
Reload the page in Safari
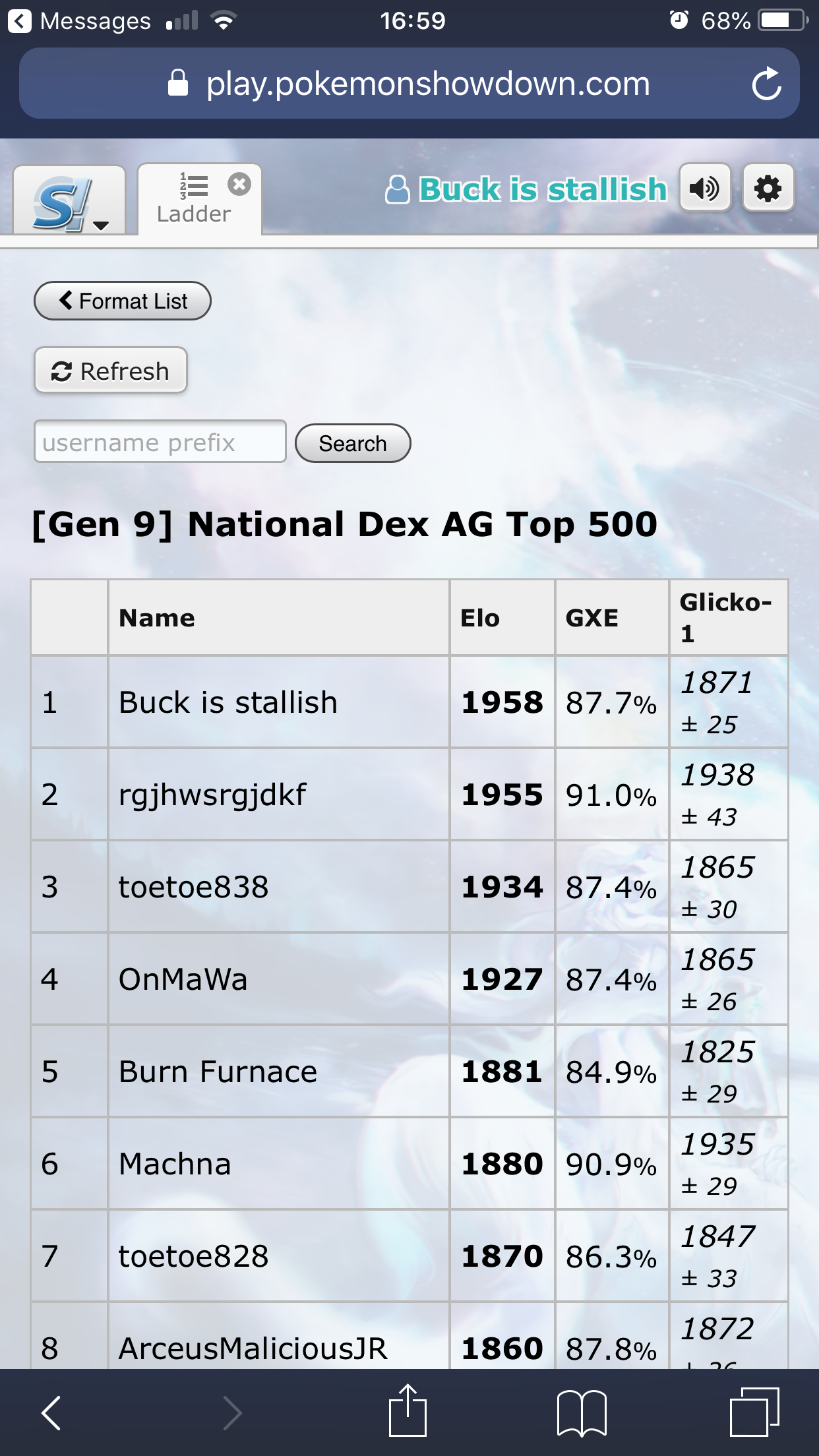click(766, 84)
